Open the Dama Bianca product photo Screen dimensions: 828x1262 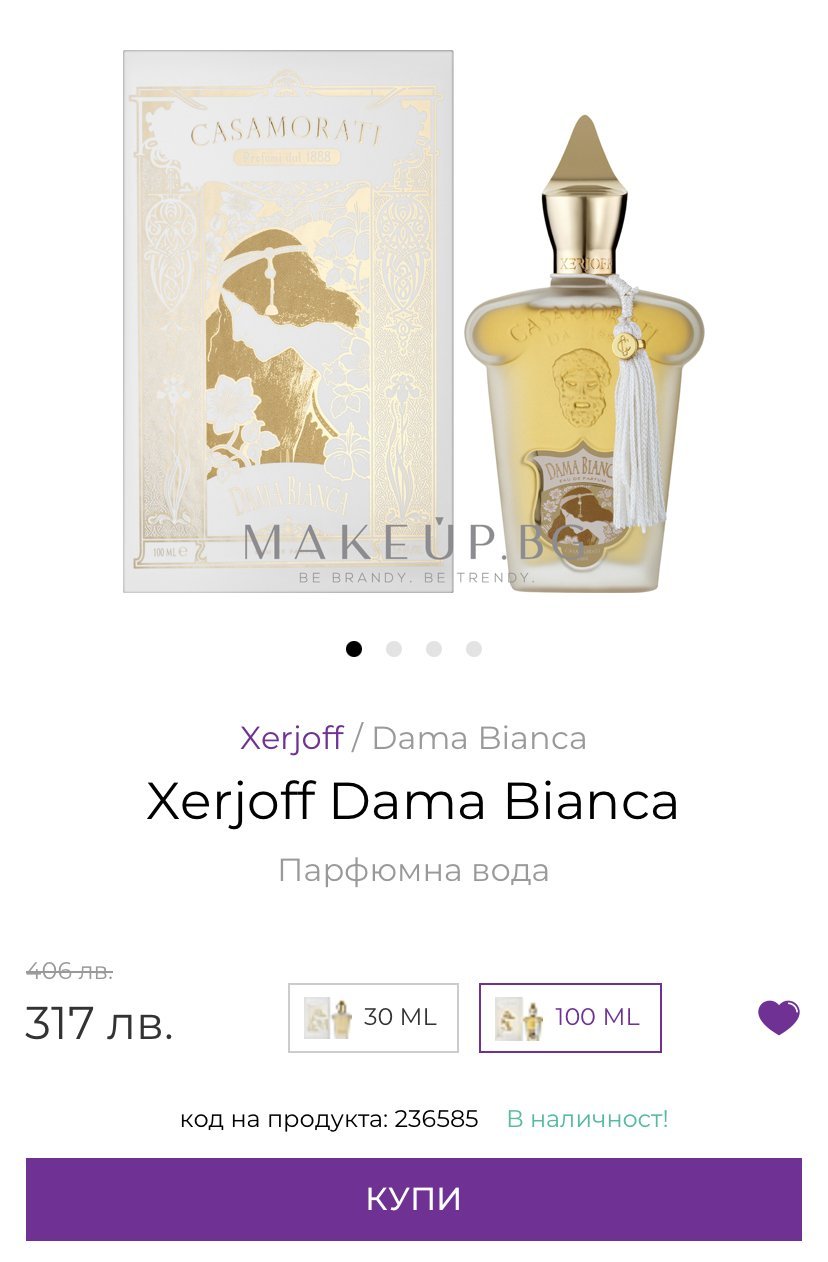[x=413, y=322]
